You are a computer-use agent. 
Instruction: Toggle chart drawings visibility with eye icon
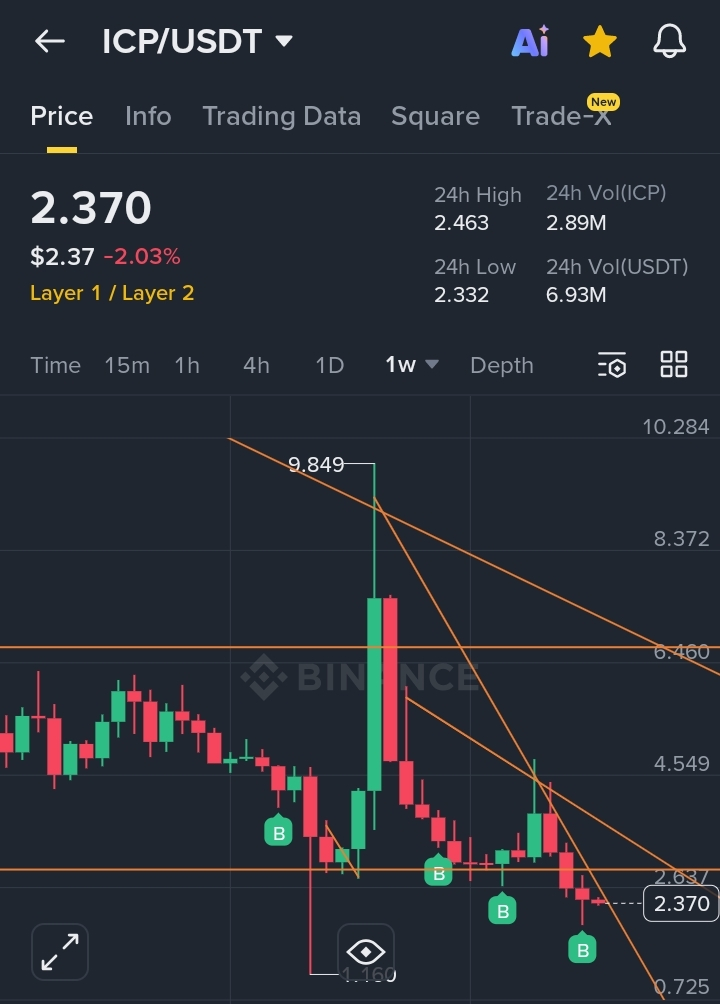365,951
